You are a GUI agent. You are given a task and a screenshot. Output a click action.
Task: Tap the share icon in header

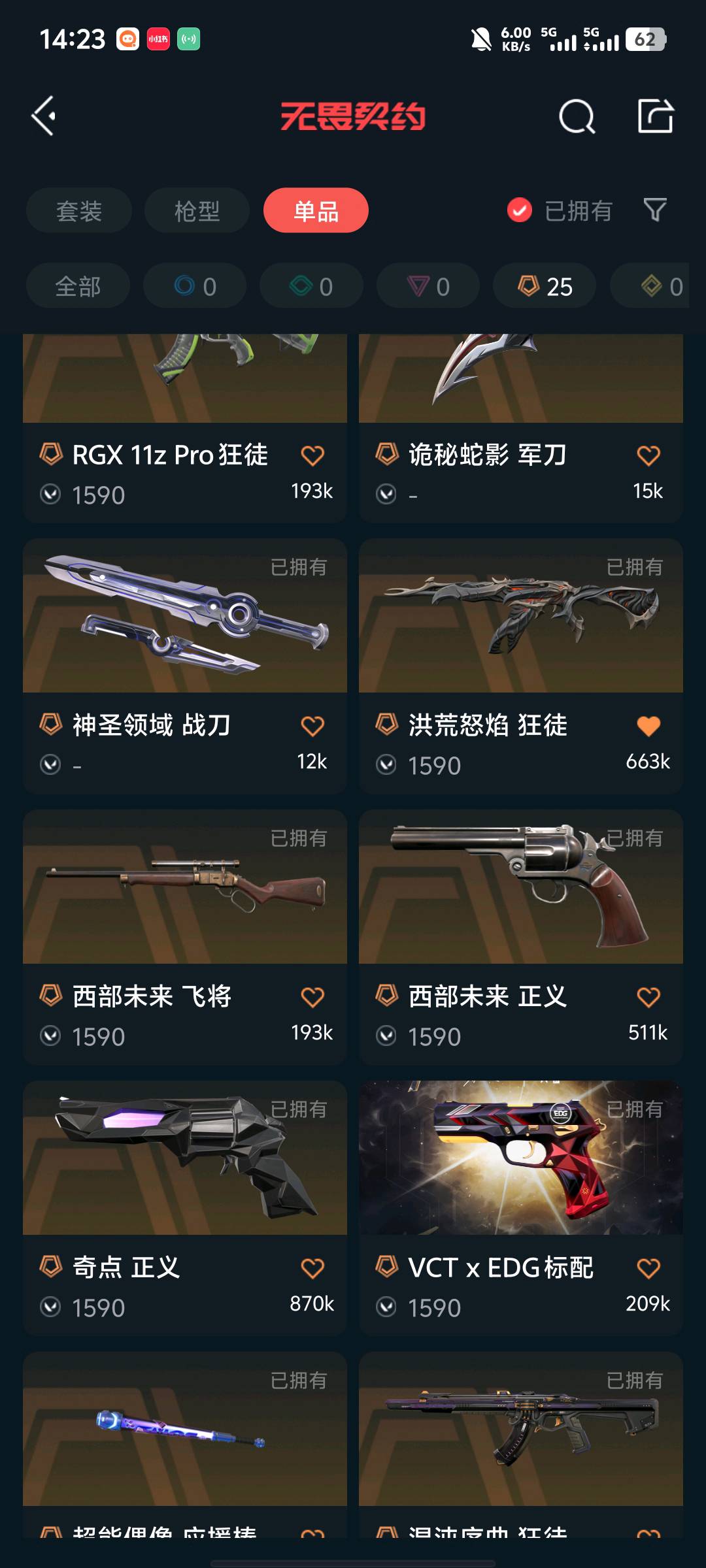pos(655,116)
